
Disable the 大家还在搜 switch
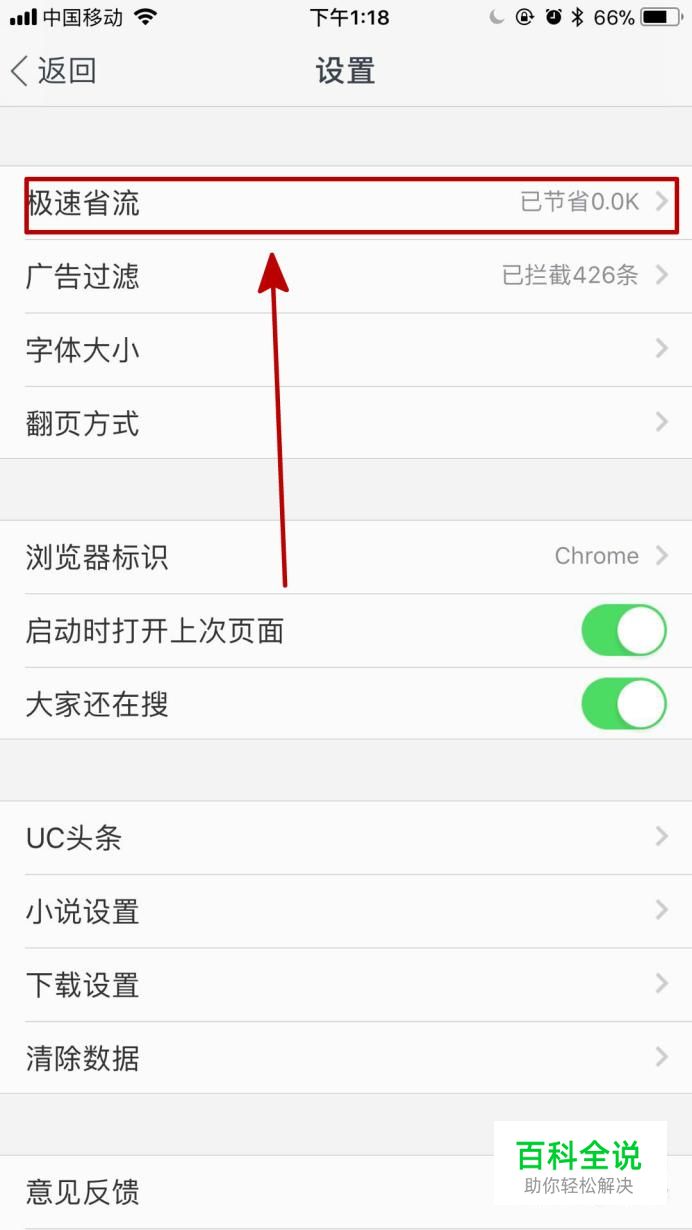coord(624,704)
